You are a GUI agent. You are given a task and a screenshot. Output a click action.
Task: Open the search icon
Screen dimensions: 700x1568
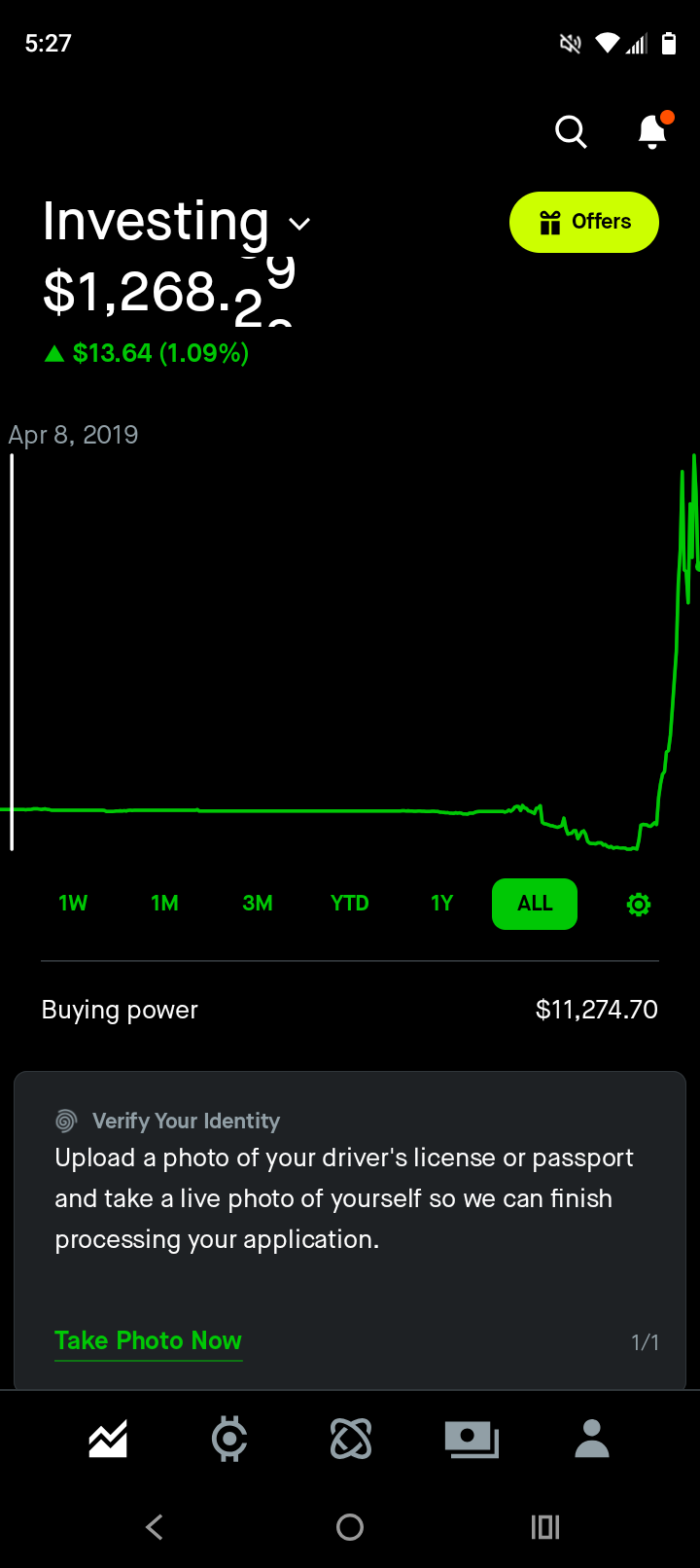click(571, 131)
